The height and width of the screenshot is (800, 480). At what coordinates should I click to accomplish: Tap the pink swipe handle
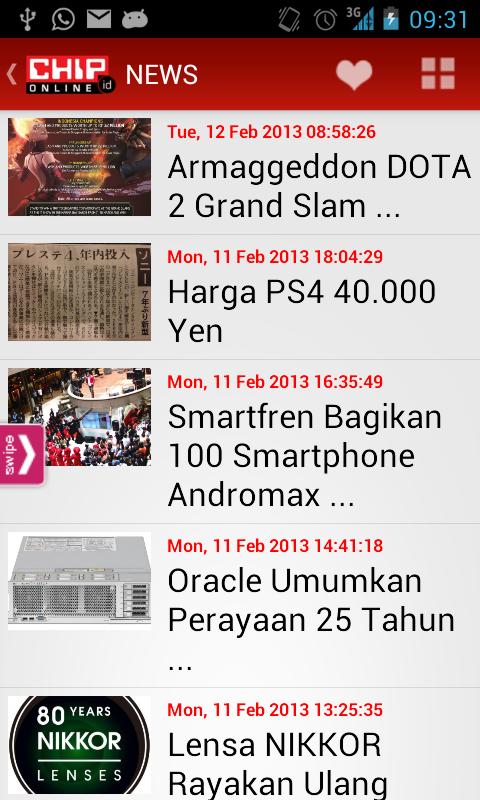pos(21,454)
